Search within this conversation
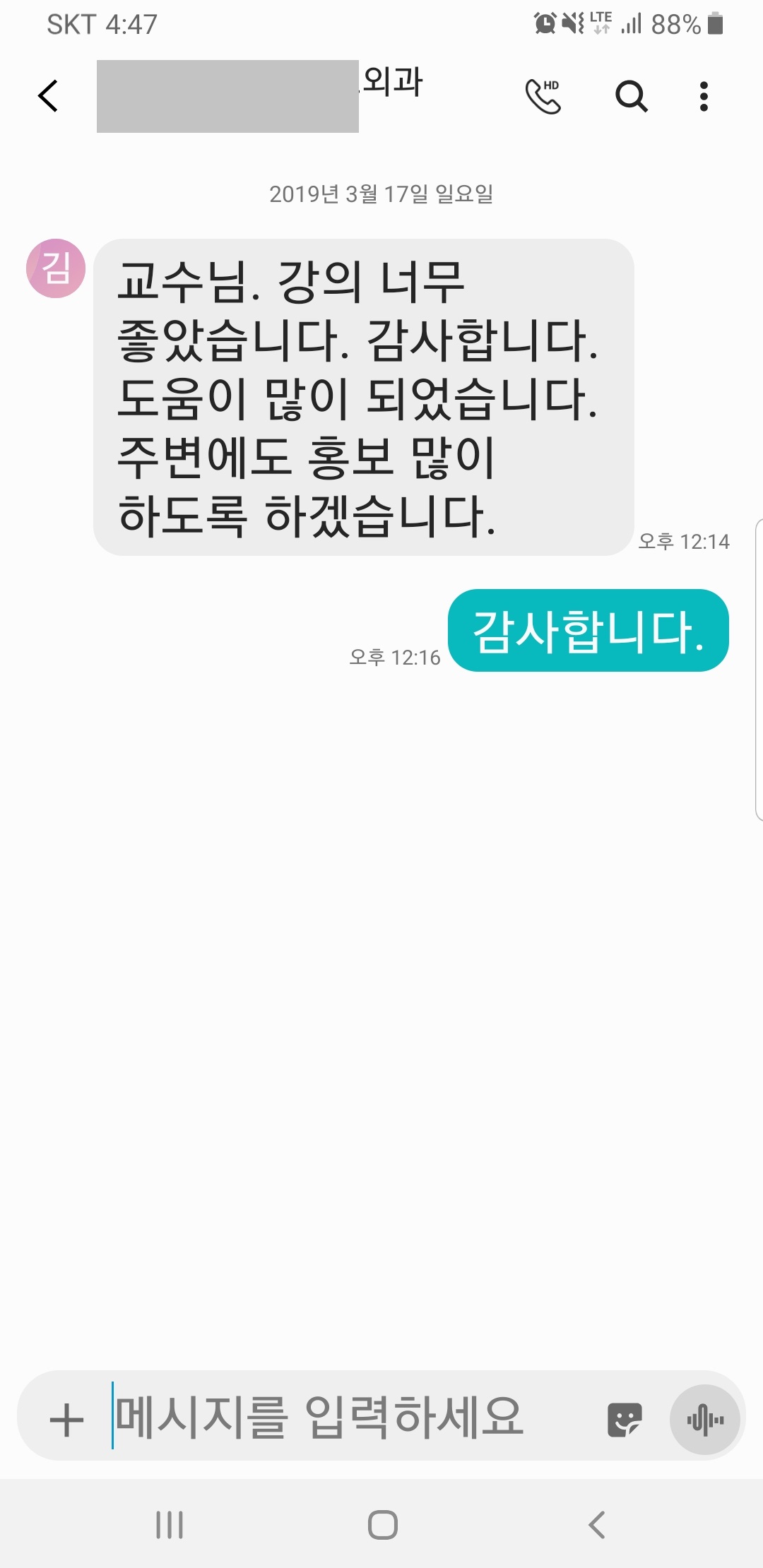 [631, 96]
